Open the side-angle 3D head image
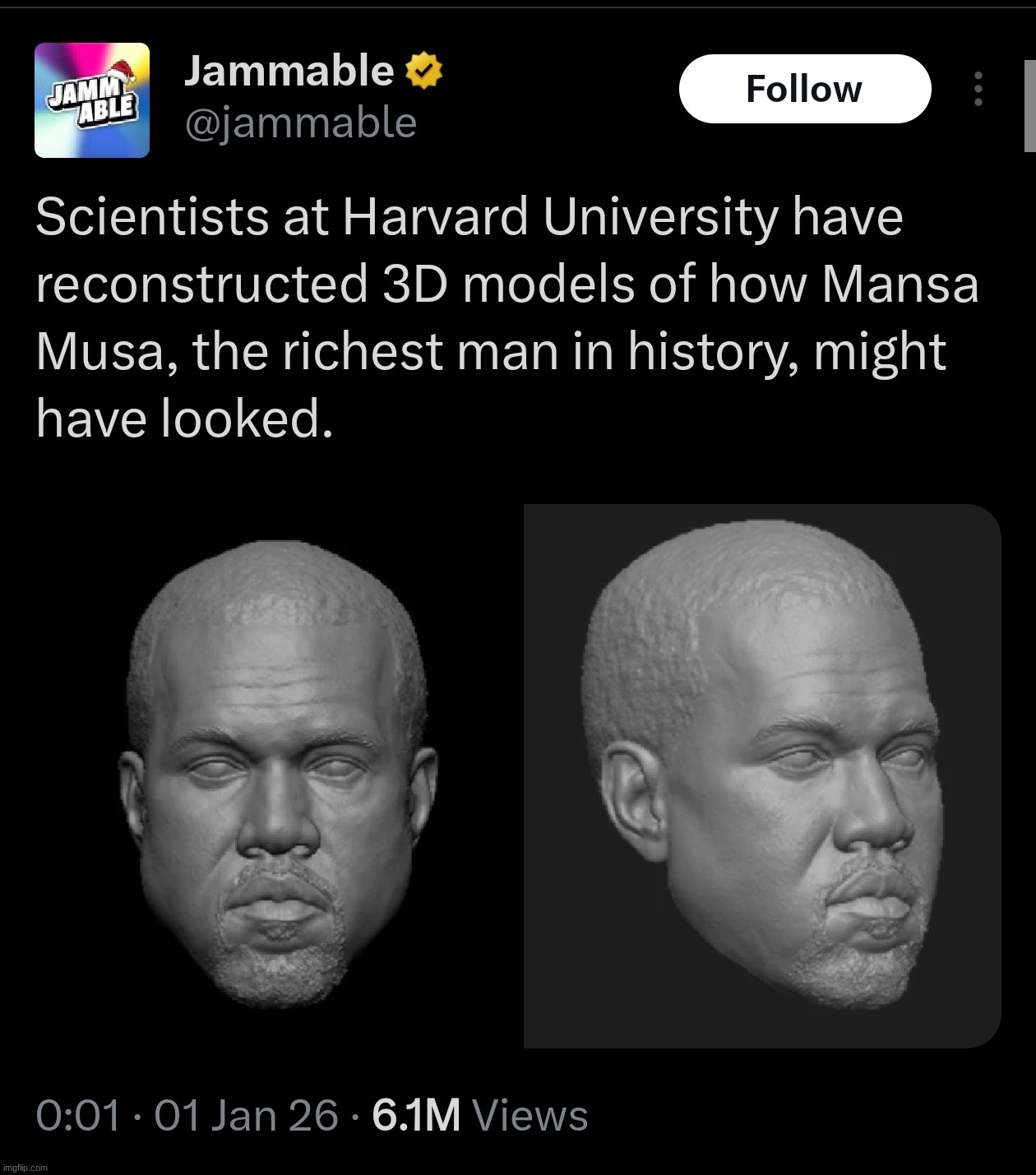The image size is (1036, 1175). pyautogui.click(x=761, y=775)
